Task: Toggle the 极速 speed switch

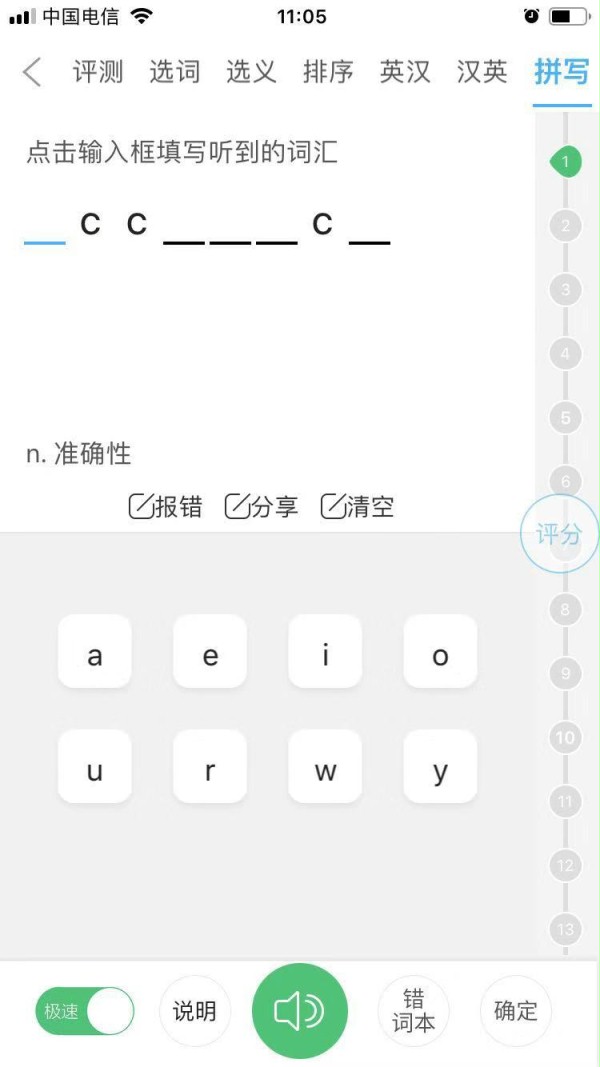Action: 84,1011
